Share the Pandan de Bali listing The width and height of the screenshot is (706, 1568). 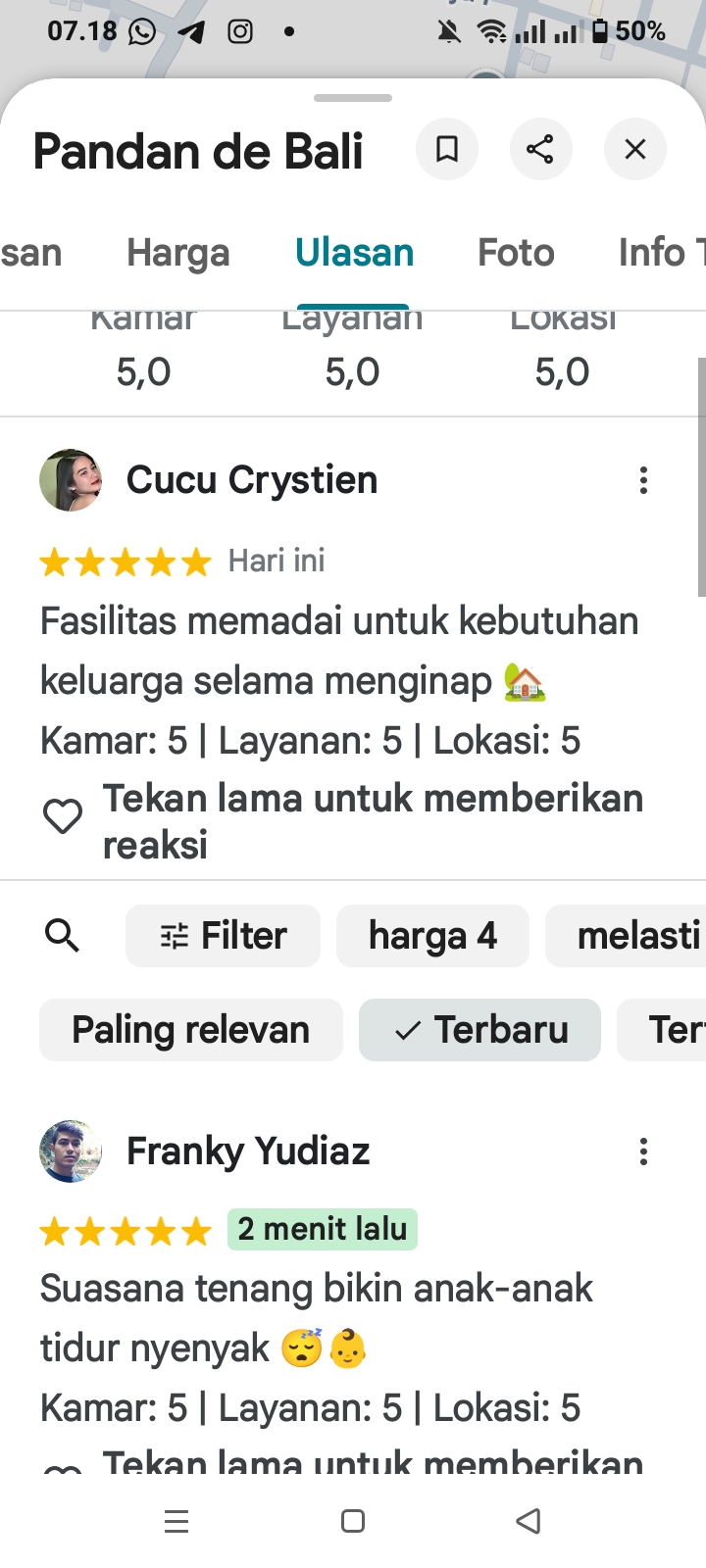pos(540,149)
